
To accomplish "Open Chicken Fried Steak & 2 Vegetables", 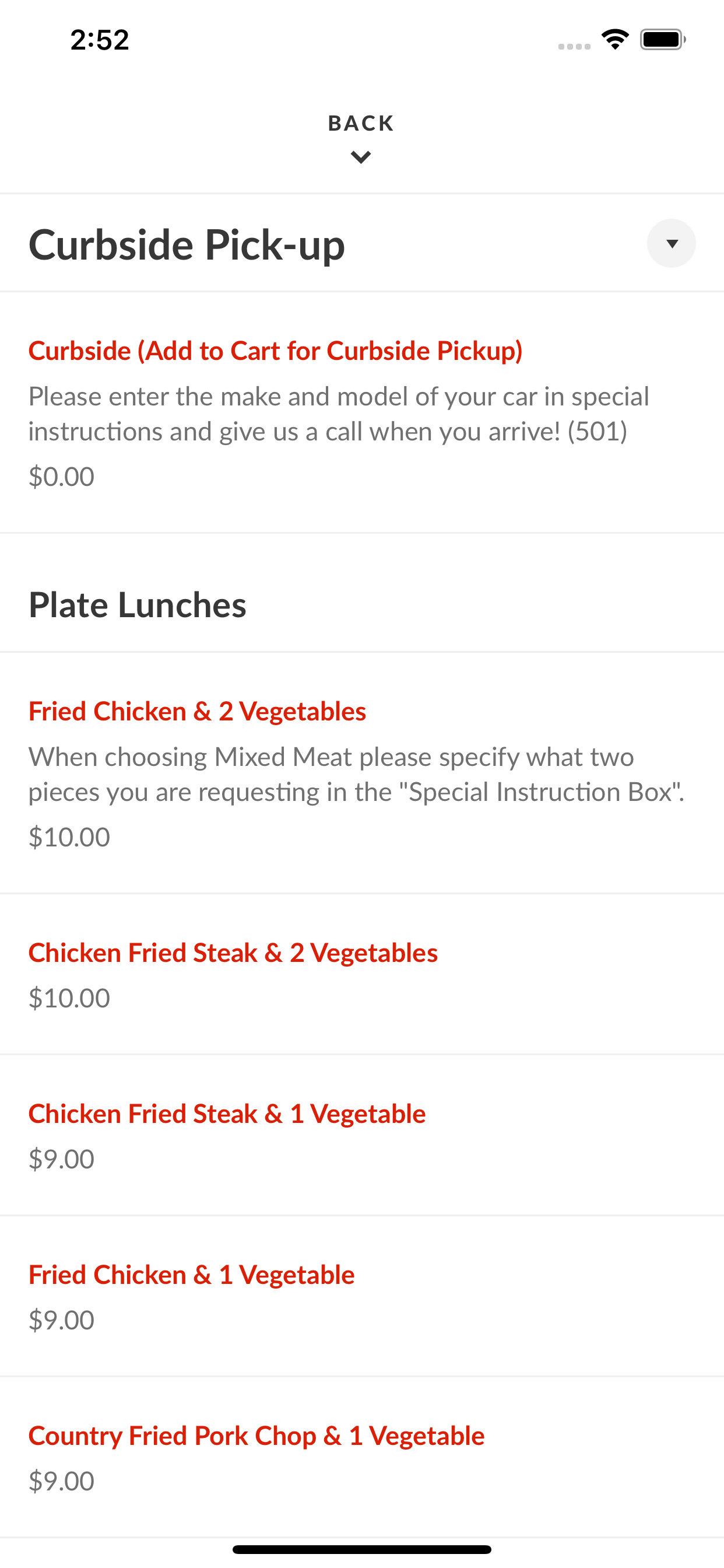I will tap(362, 975).
